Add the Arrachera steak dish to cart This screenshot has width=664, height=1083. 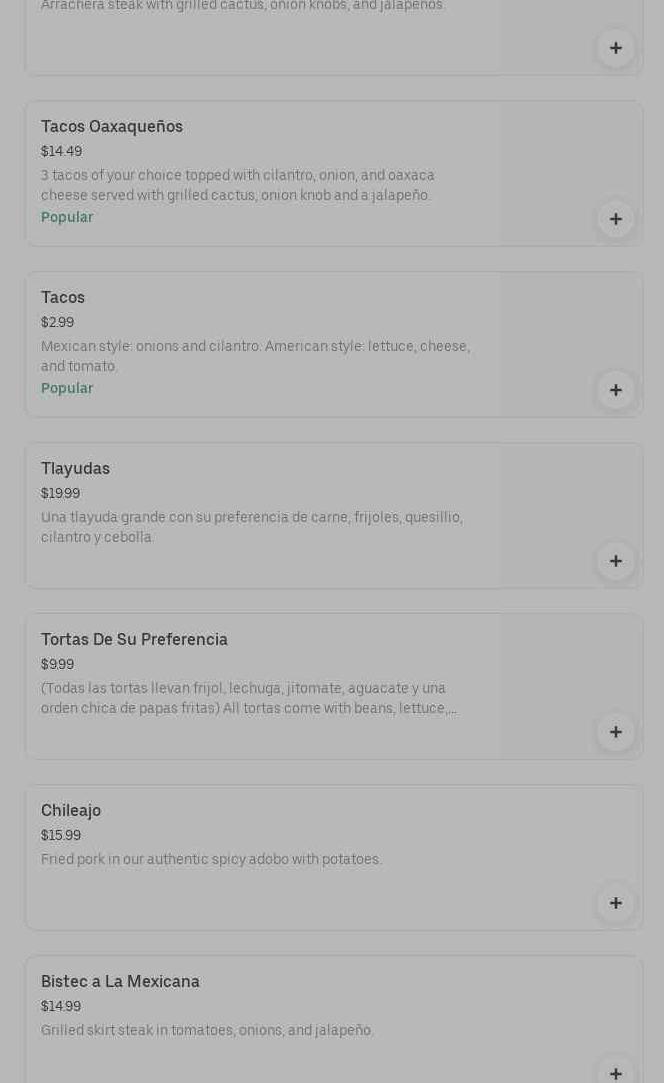point(615,48)
